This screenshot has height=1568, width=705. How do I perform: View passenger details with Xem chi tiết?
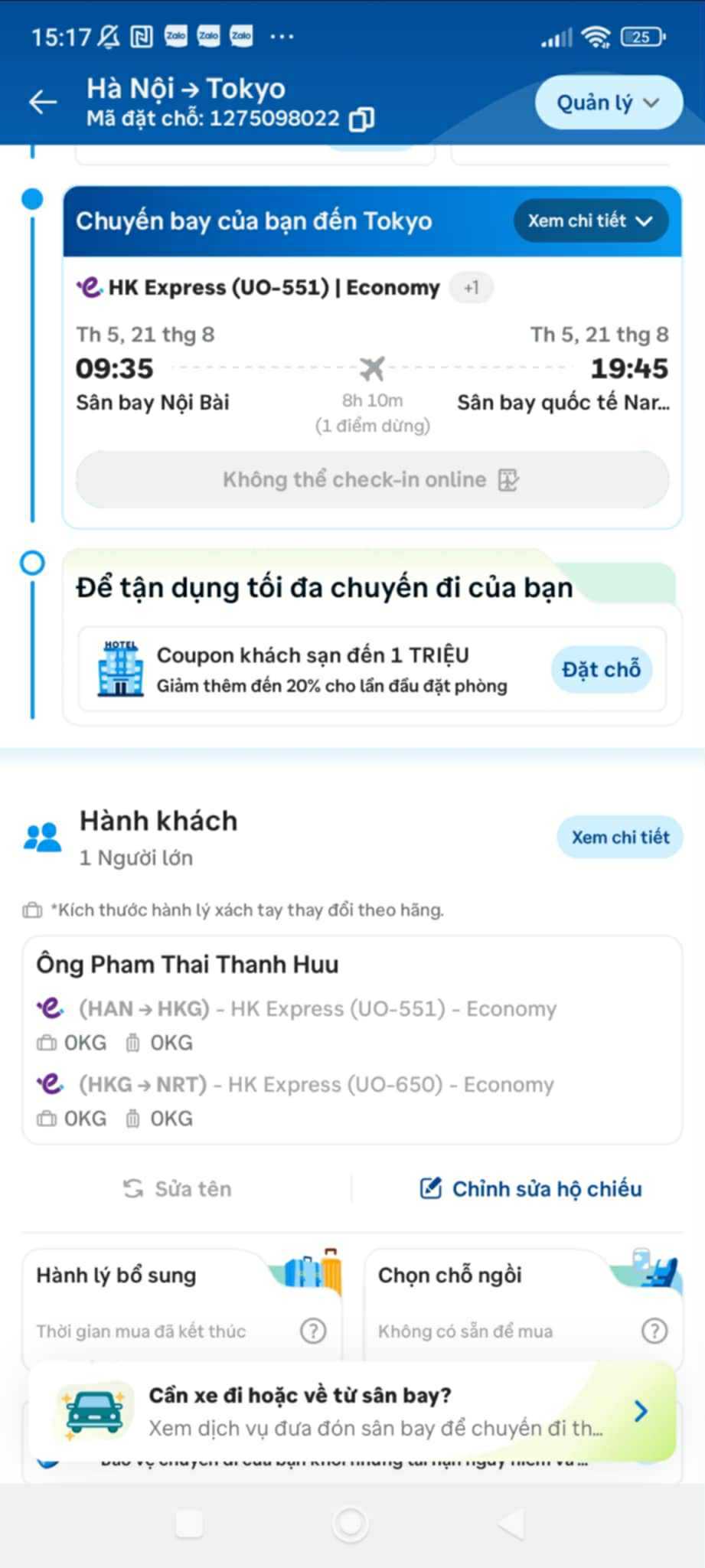tap(620, 837)
